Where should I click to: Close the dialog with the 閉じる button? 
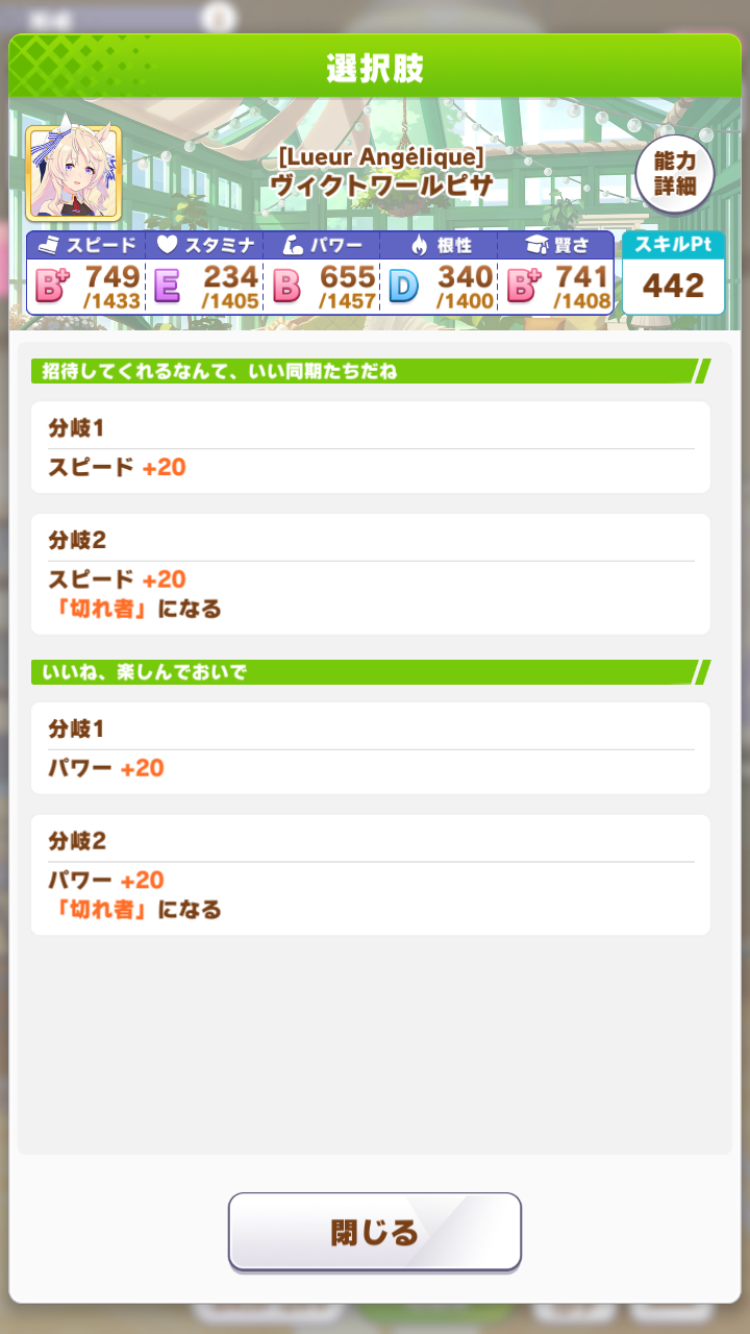pos(375,1232)
